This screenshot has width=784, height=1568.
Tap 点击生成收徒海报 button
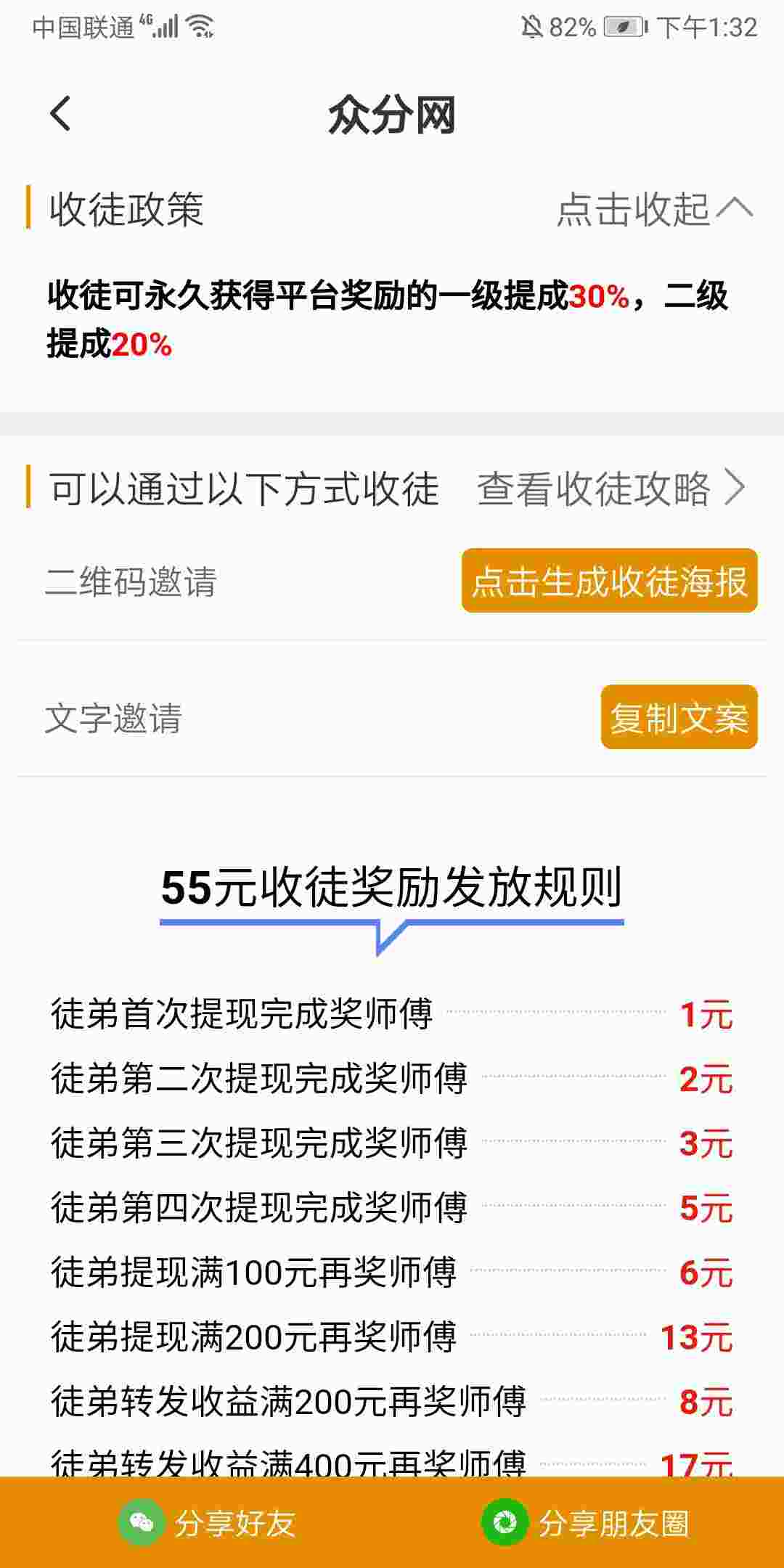(x=610, y=581)
